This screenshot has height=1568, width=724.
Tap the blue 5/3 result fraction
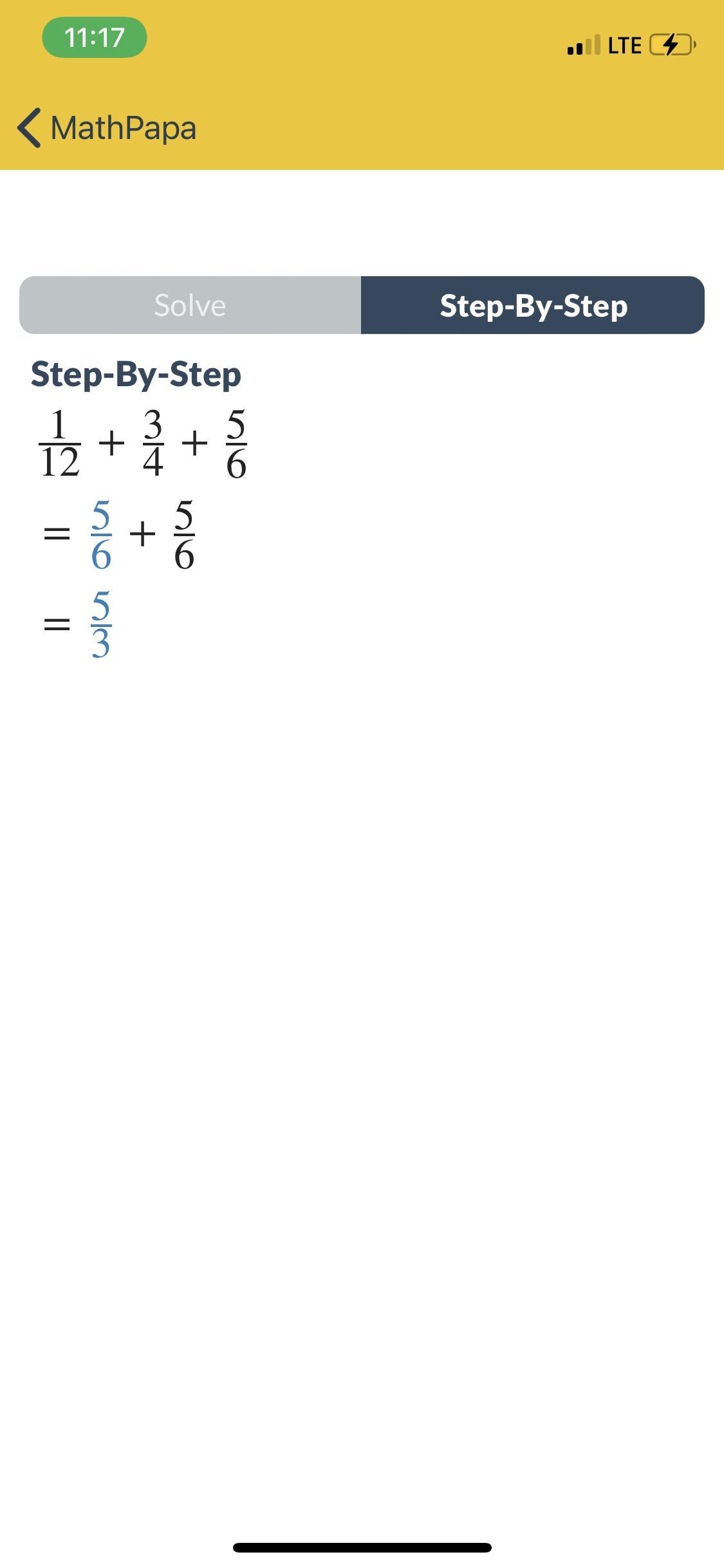click(101, 625)
